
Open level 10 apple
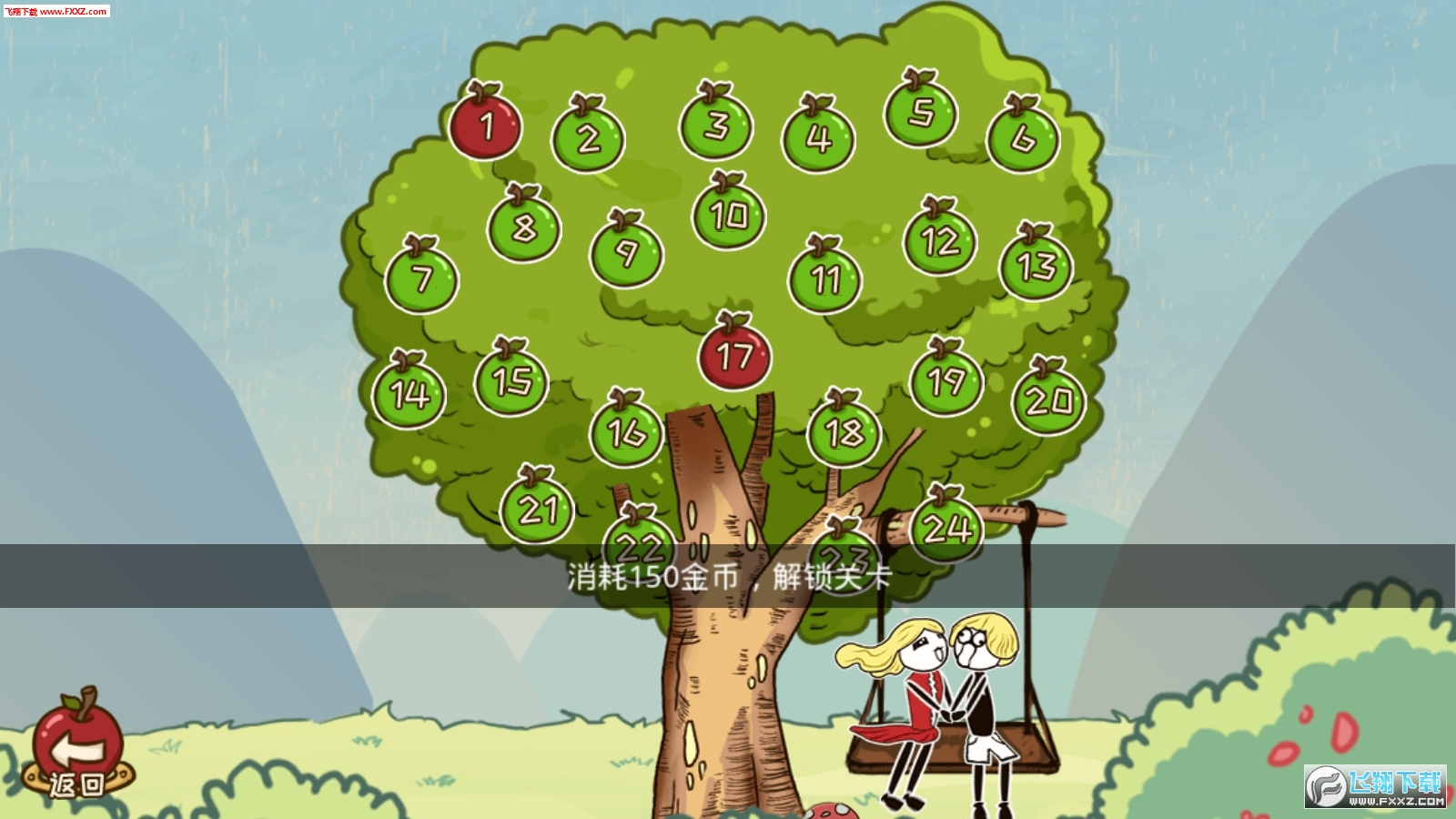(729, 215)
